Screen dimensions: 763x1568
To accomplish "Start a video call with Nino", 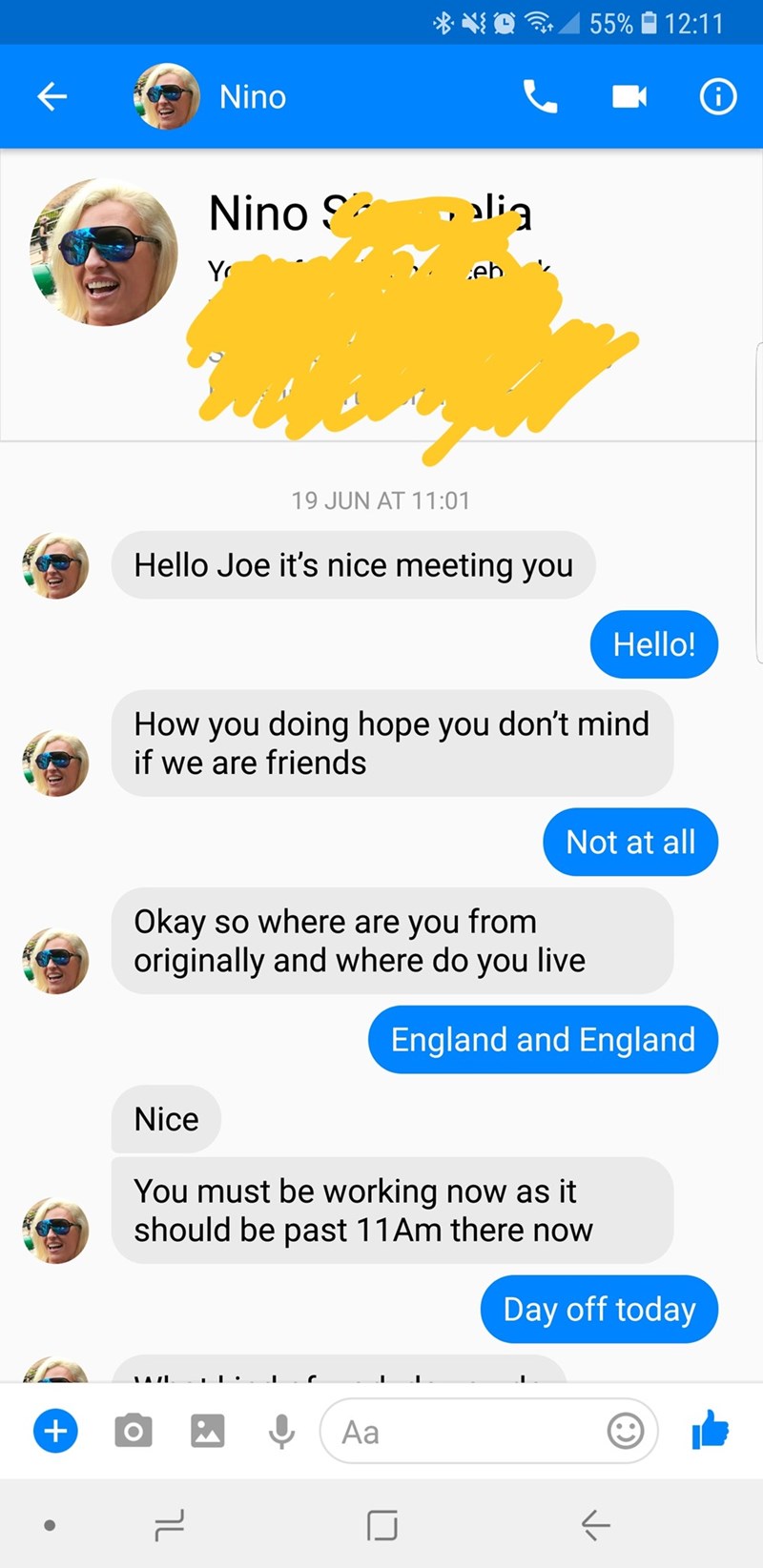I will click(629, 96).
